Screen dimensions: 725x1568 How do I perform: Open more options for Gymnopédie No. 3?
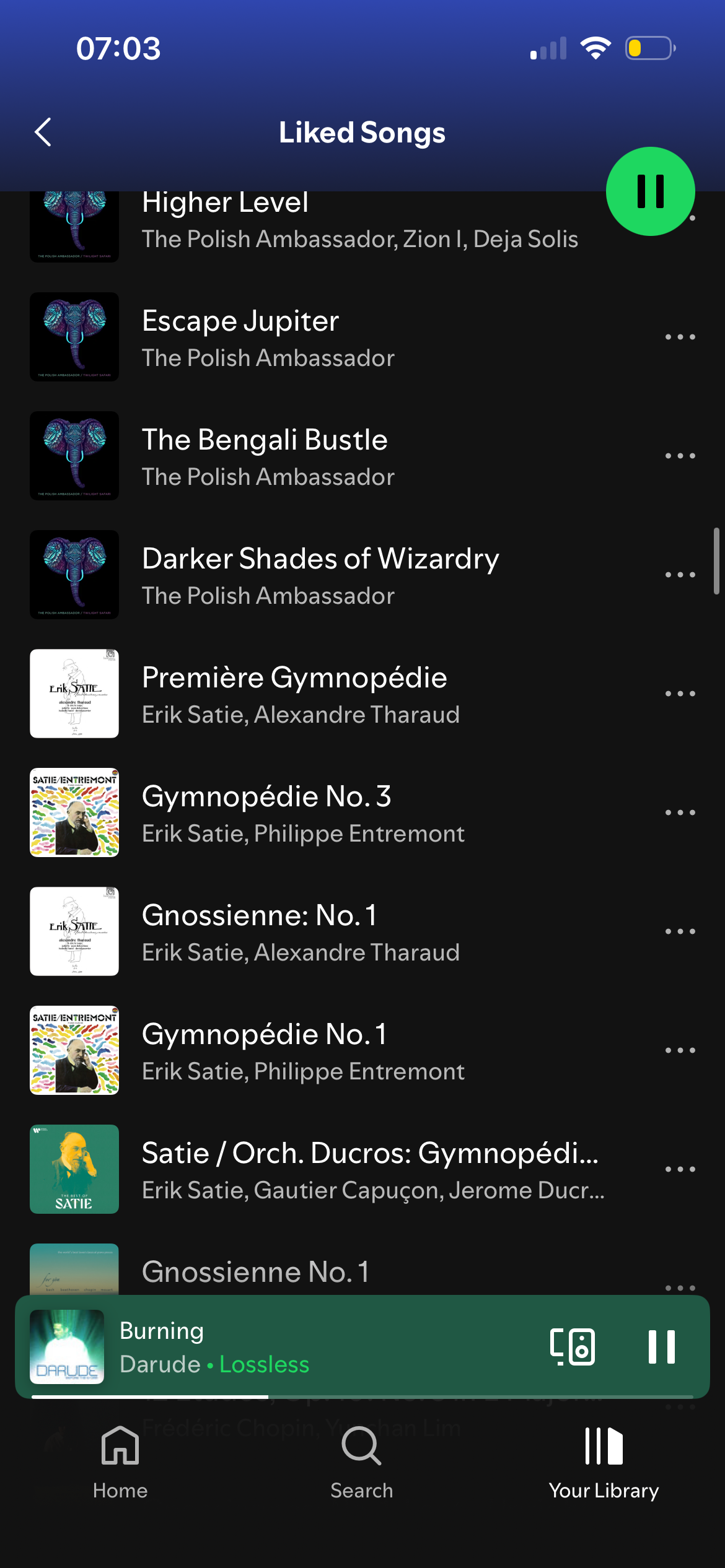click(x=680, y=813)
